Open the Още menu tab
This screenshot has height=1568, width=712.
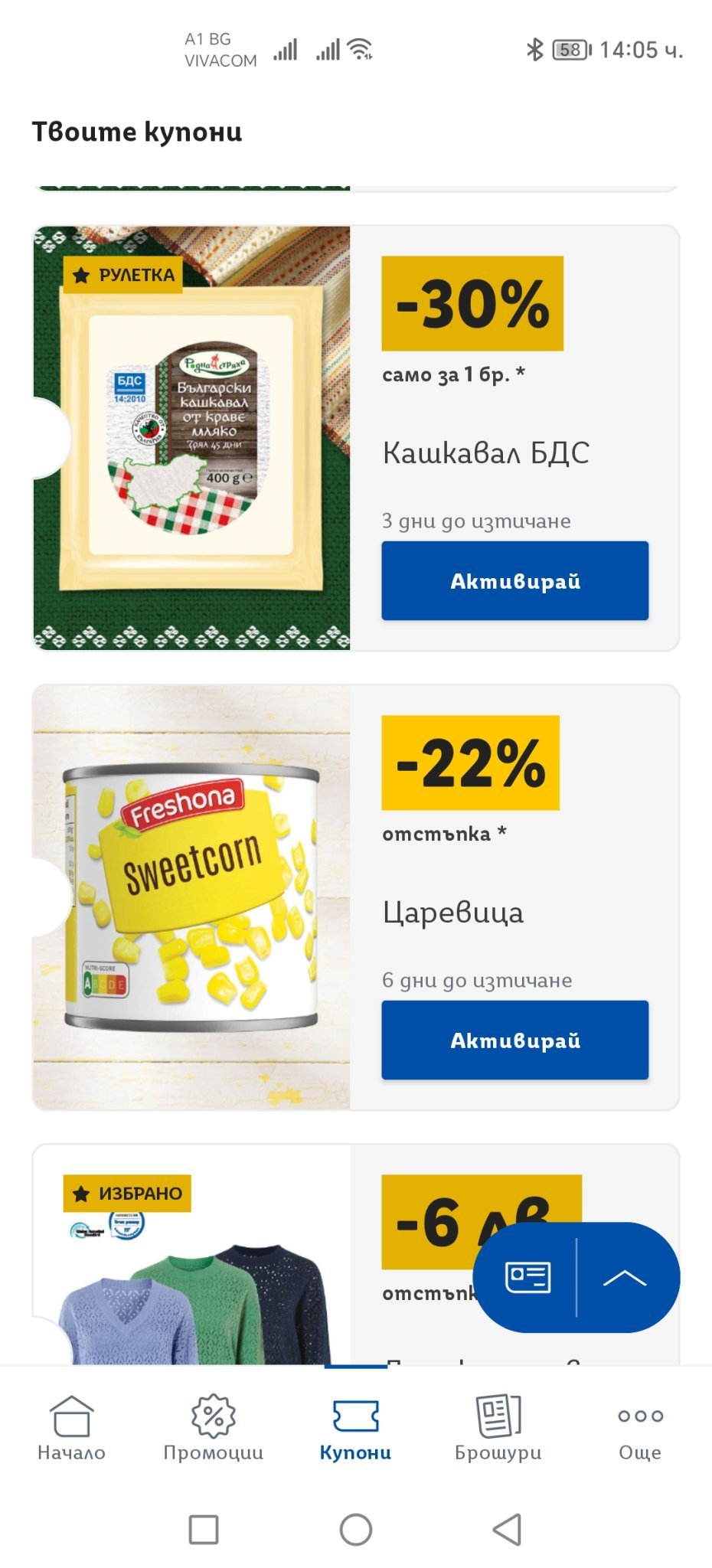(x=640, y=1429)
